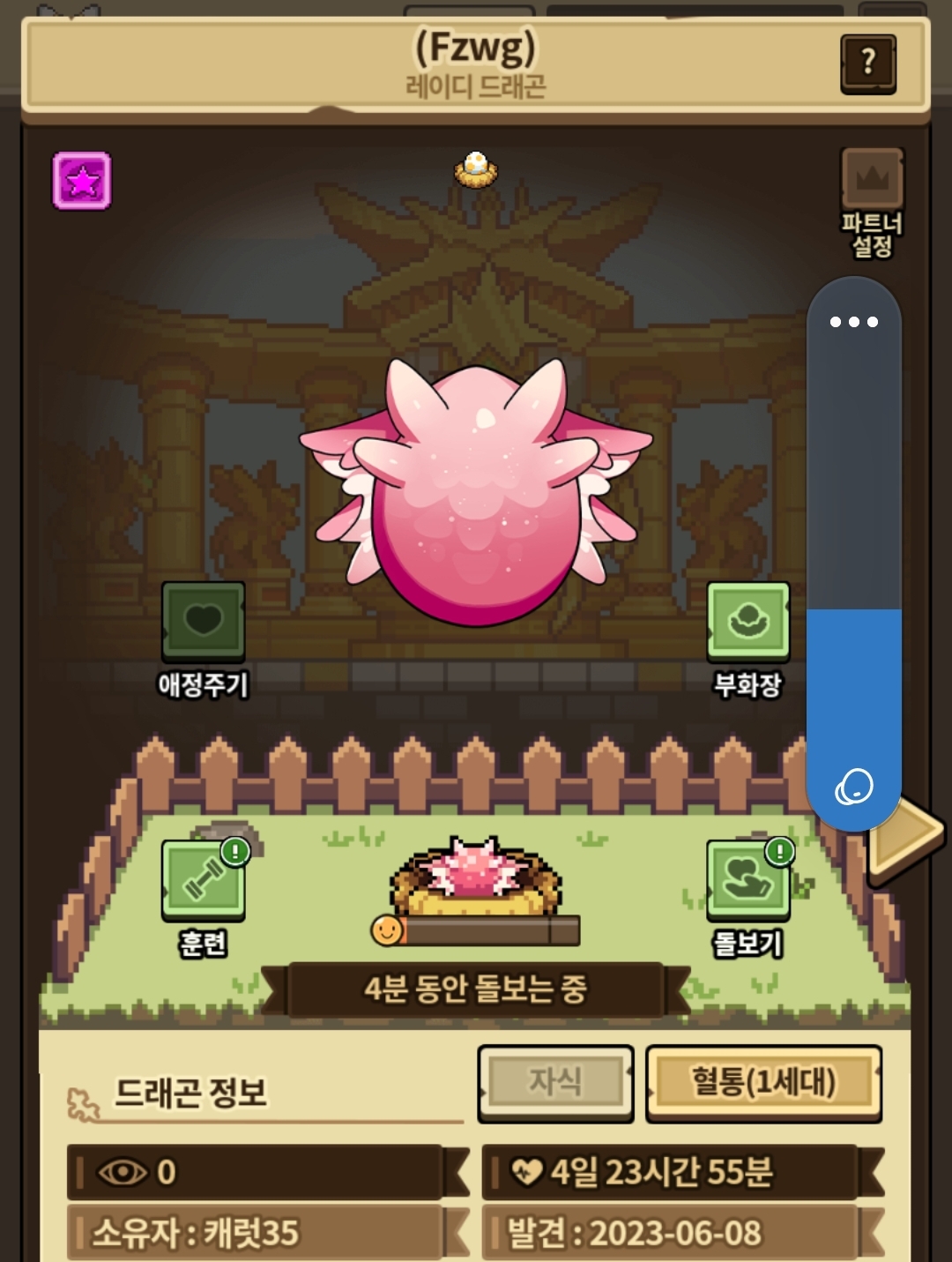The width and height of the screenshot is (952, 1262).
Task: Tap the egg nest icon above the dragon
Action: [476, 168]
